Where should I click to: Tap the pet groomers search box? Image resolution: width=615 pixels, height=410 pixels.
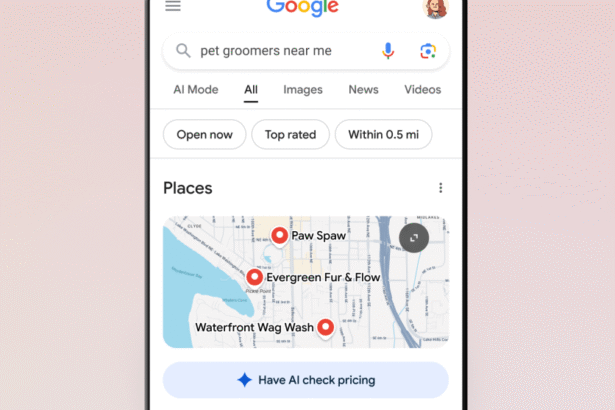point(279,51)
